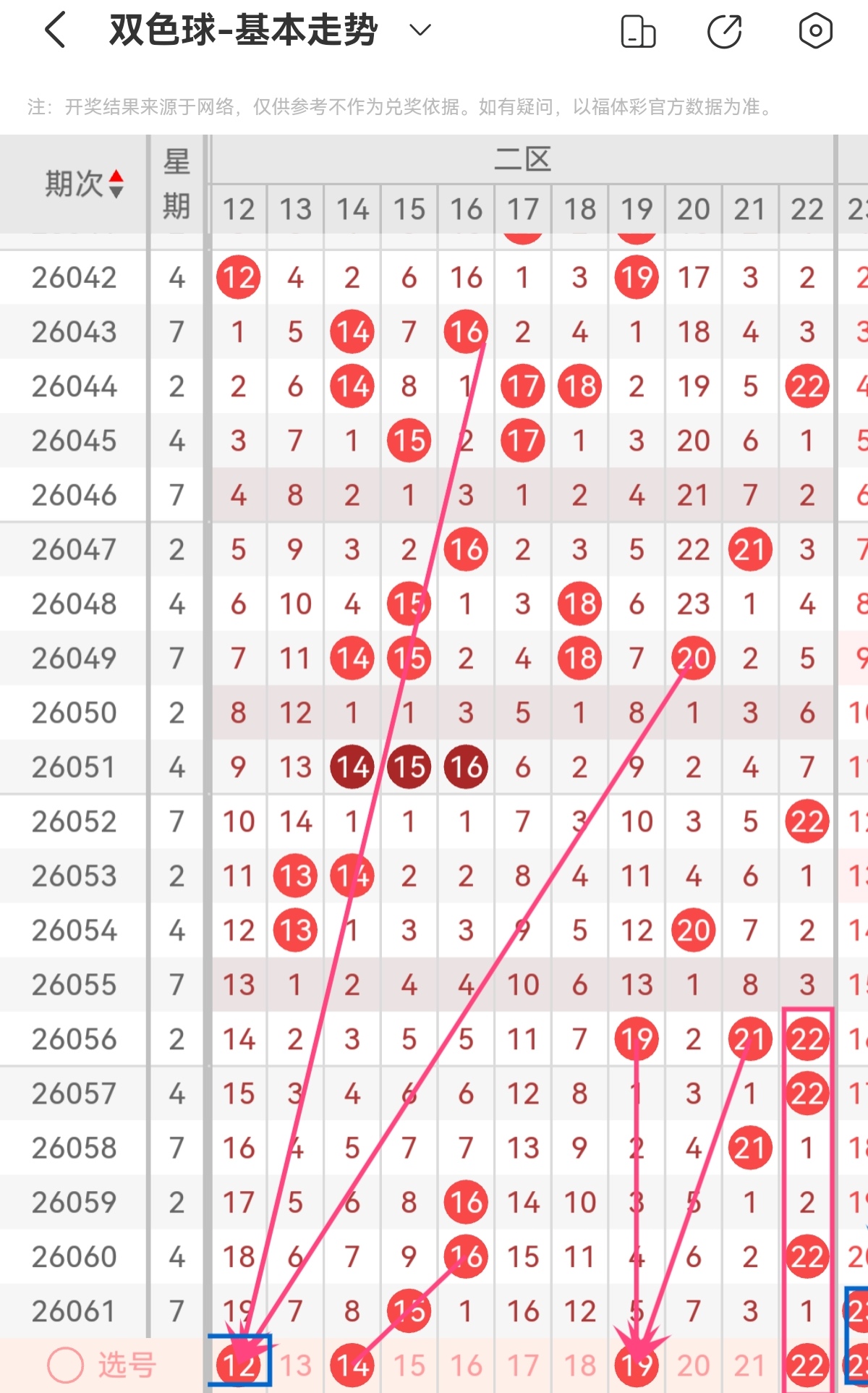Pick number 18 in the 选号 row
This screenshot has width=868, height=1393.
point(579,1366)
